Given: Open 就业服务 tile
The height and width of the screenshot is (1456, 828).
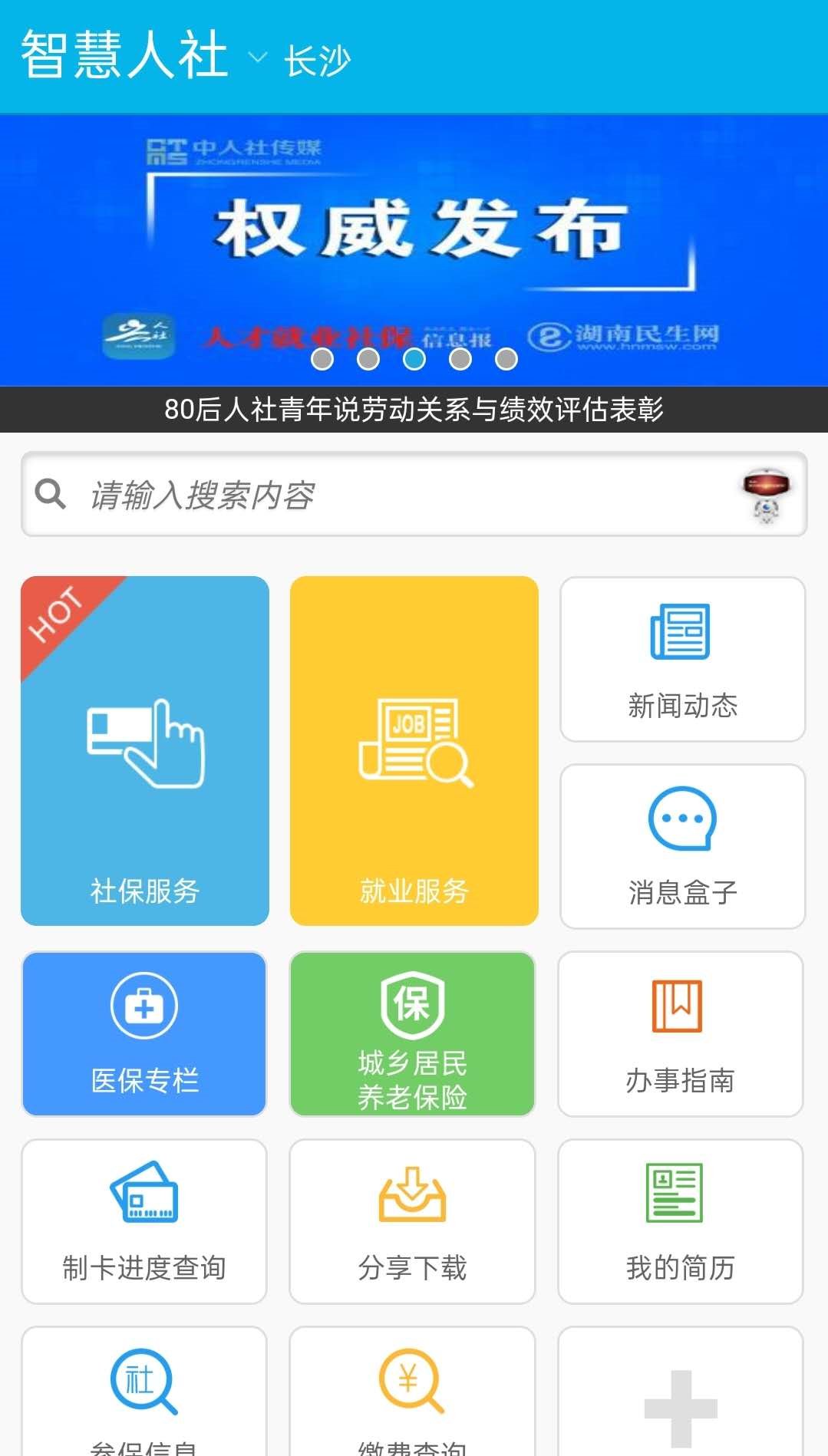Looking at the screenshot, I should click(x=414, y=750).
